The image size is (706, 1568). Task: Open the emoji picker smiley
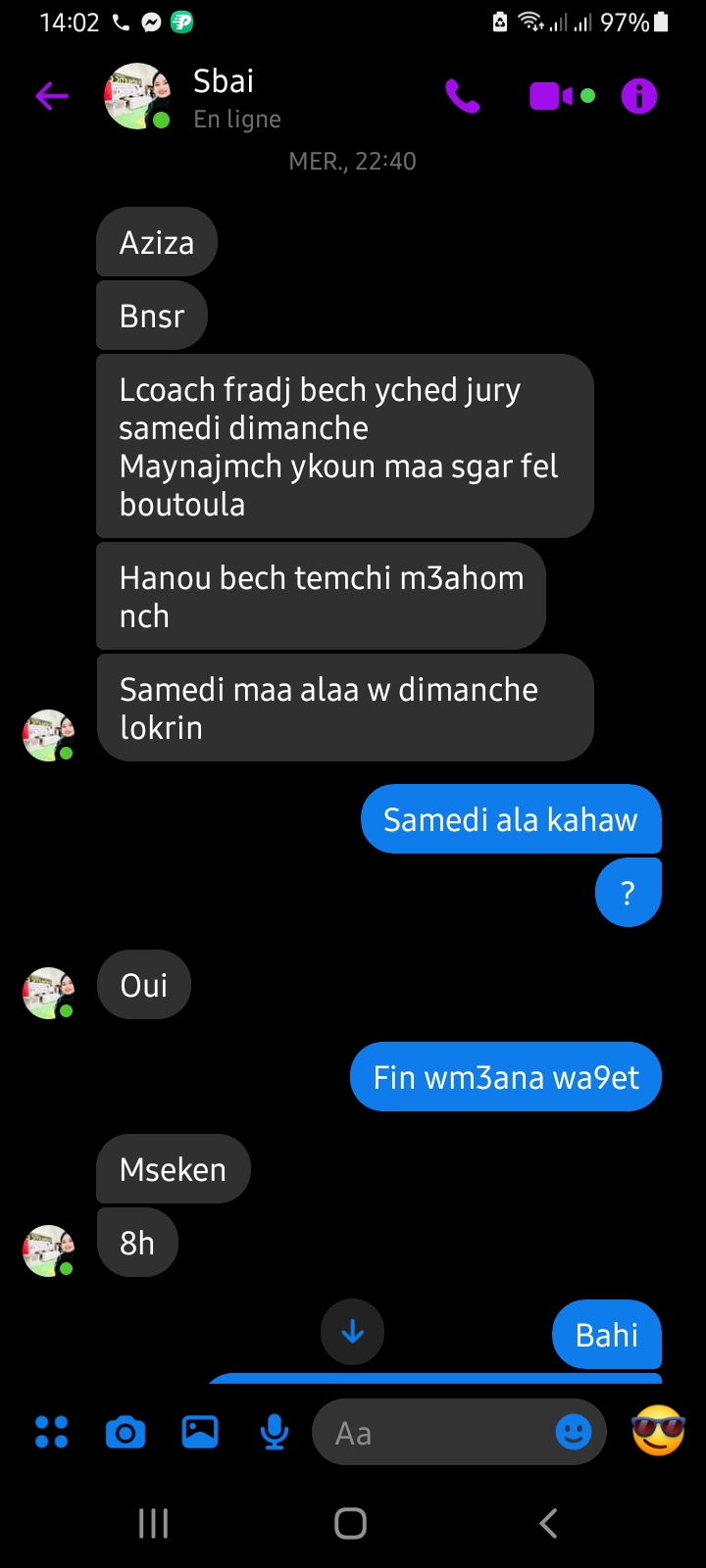[574, 1433]
